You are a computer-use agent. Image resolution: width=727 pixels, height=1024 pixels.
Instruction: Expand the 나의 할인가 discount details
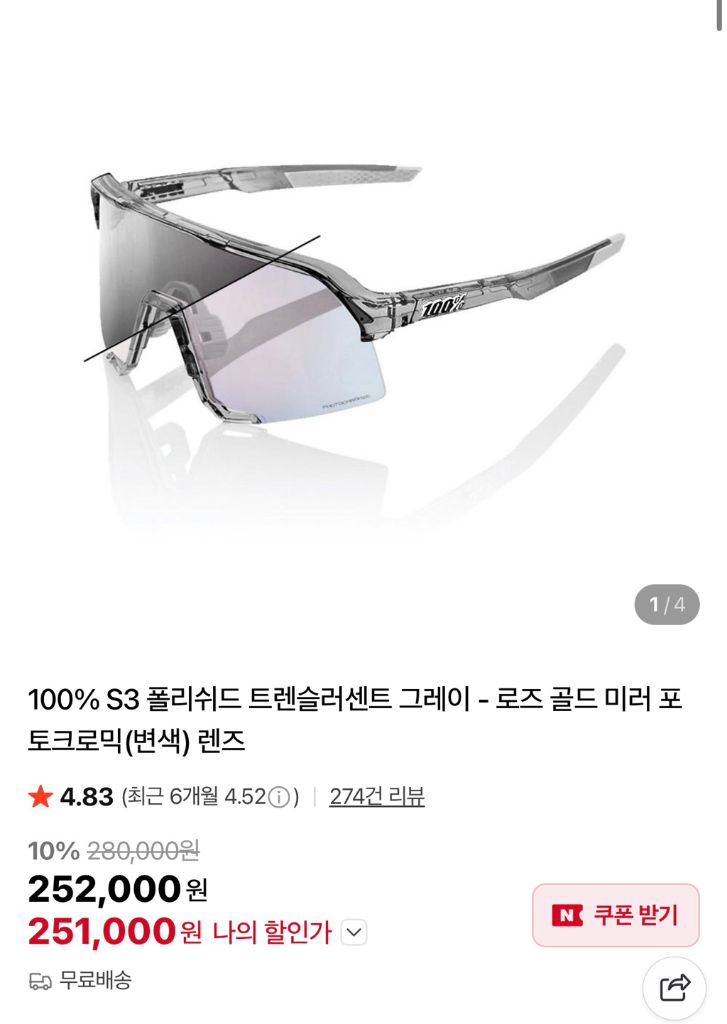click(x=354, y=933)
